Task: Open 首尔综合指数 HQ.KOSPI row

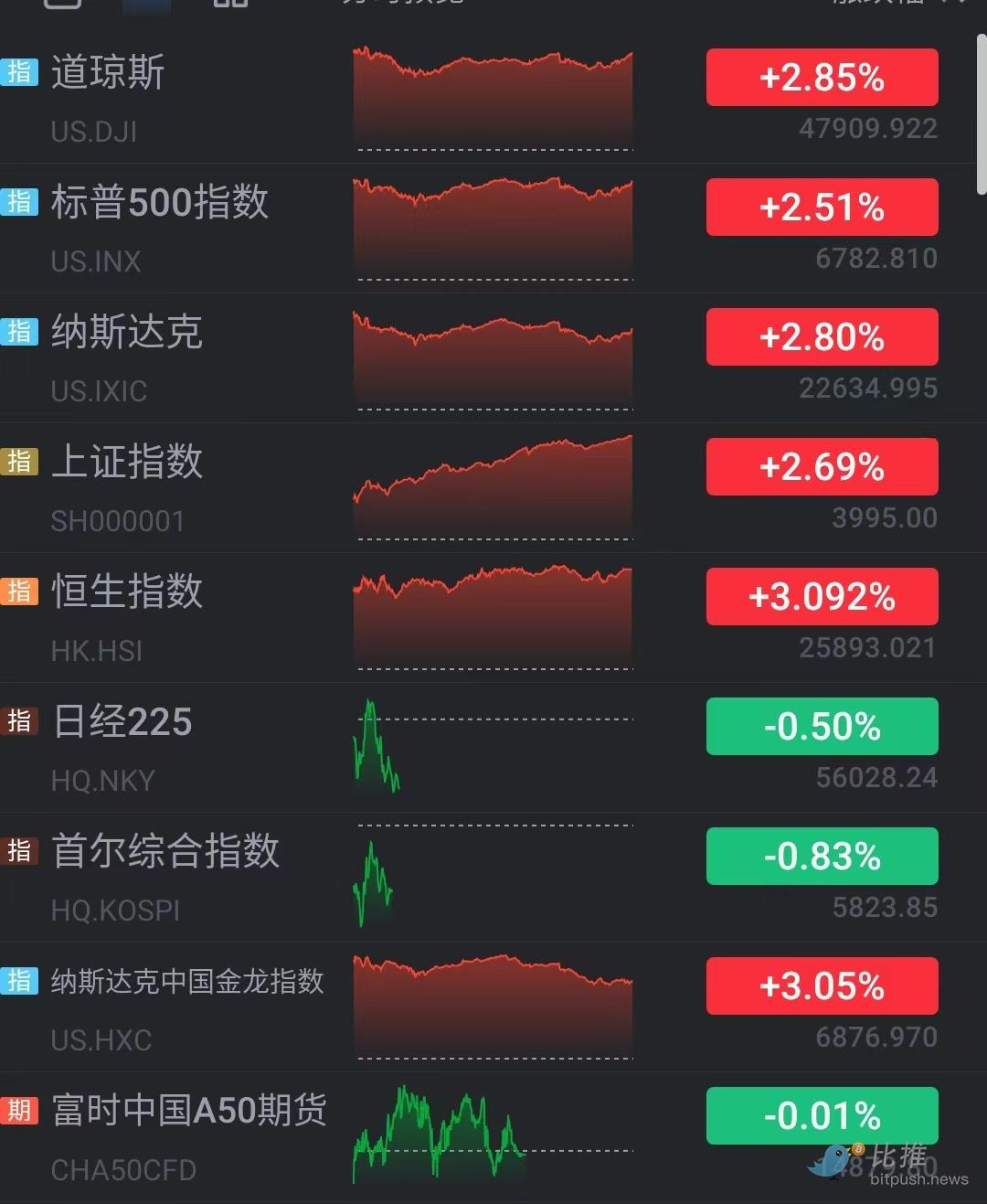Action: tap(164, 852)
